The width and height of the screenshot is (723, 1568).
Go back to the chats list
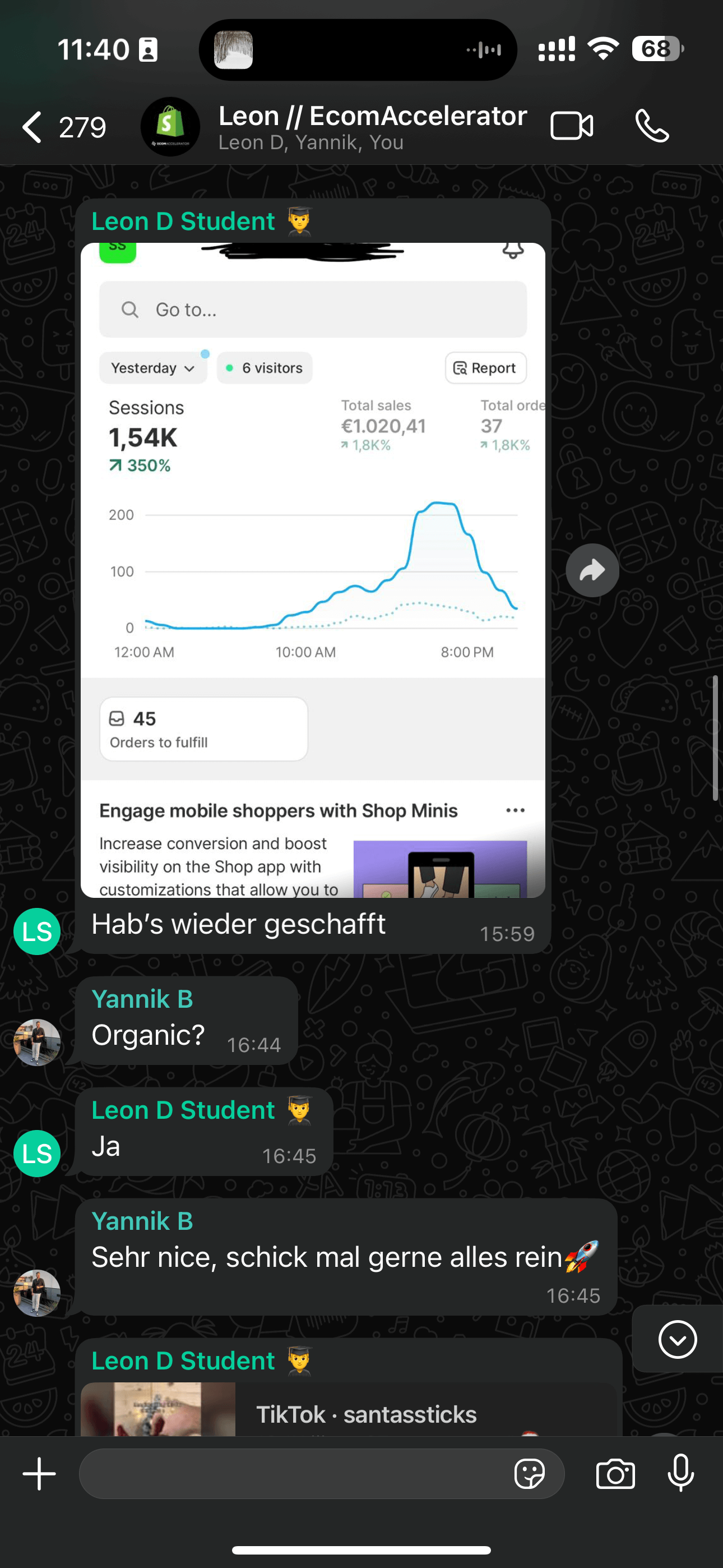point(34,127)
